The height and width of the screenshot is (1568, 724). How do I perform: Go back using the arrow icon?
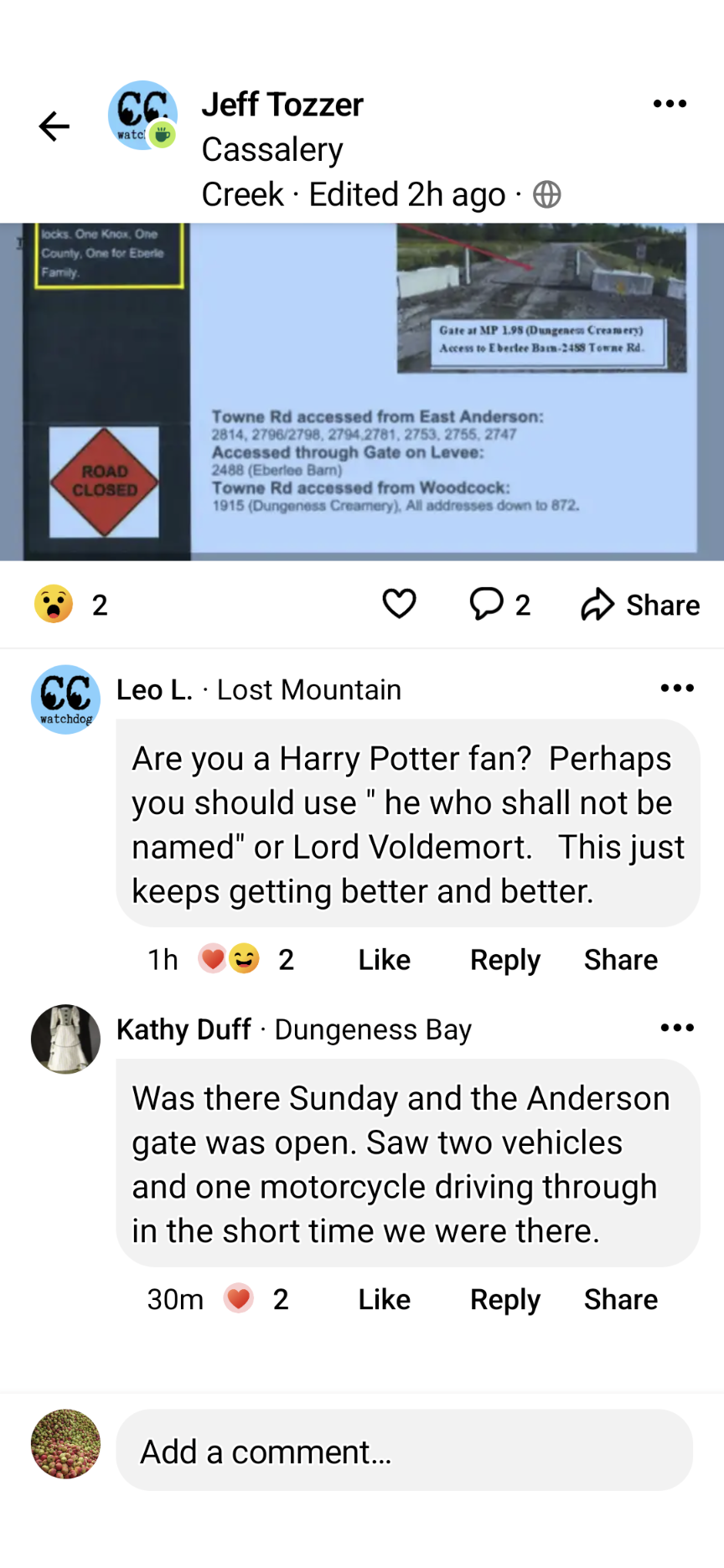point(54,126)
